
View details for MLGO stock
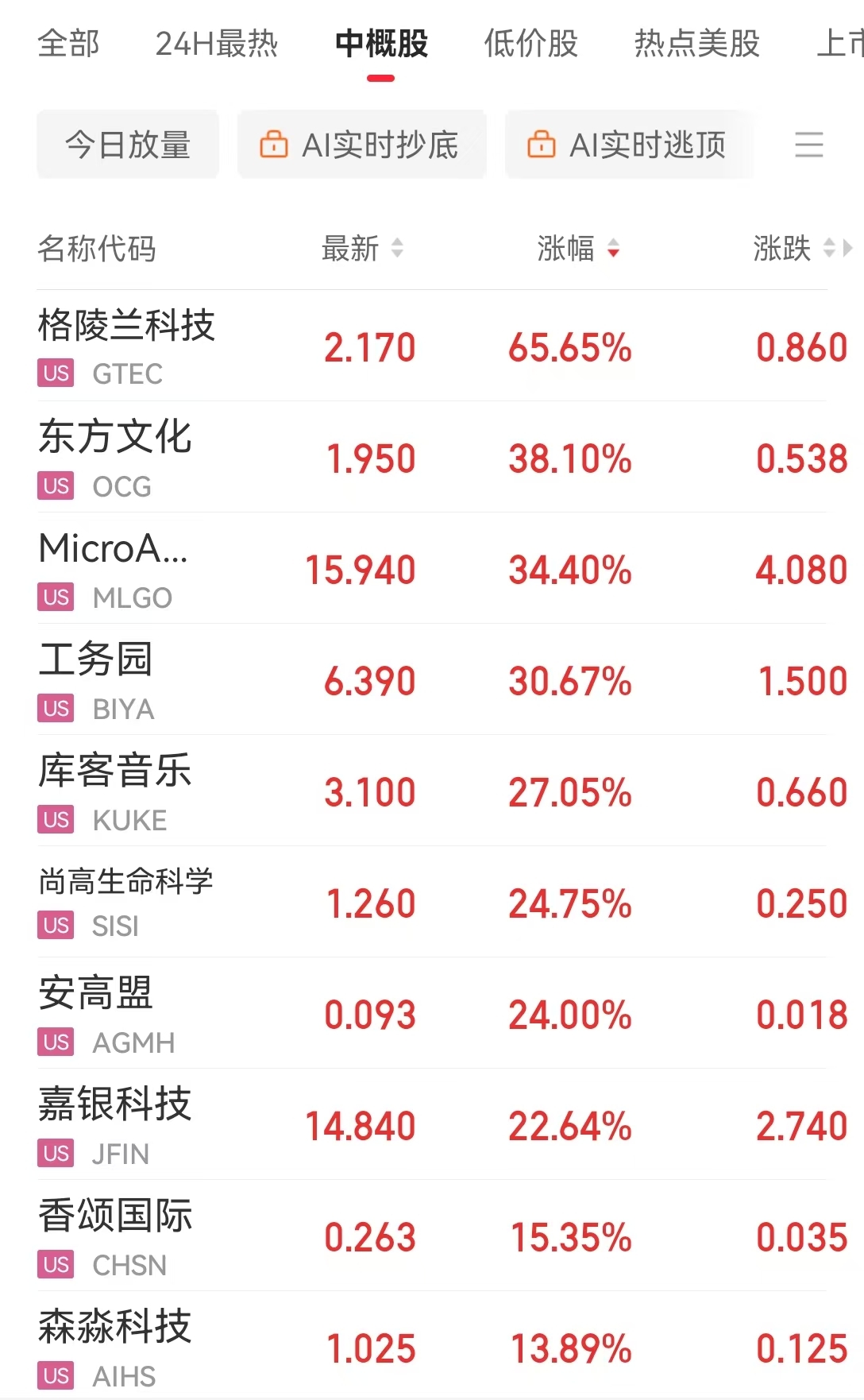tap(432, 569)
